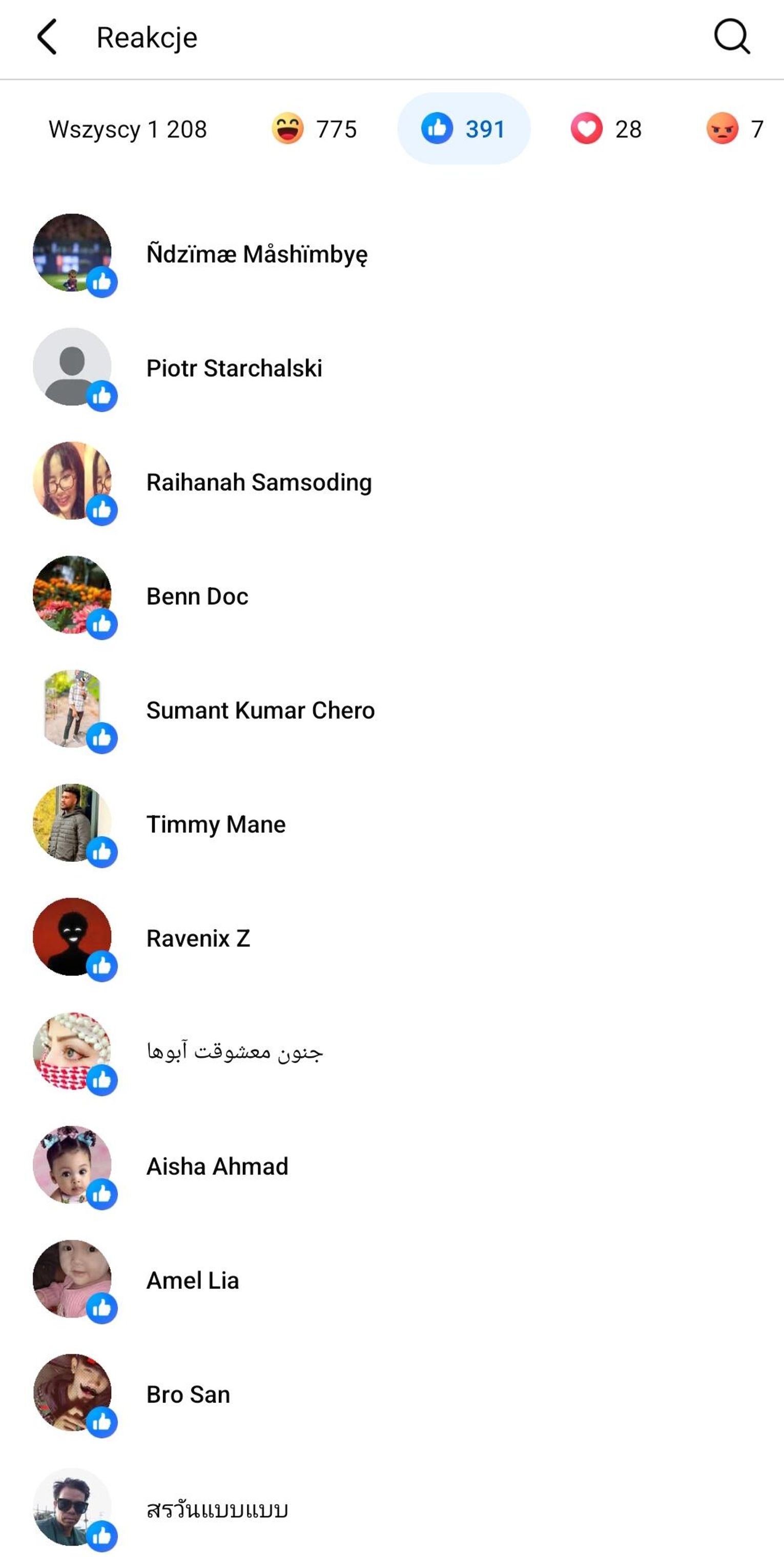784x1557 pixels.
Task: Open search in the reactions list
Action: point(731,37)
